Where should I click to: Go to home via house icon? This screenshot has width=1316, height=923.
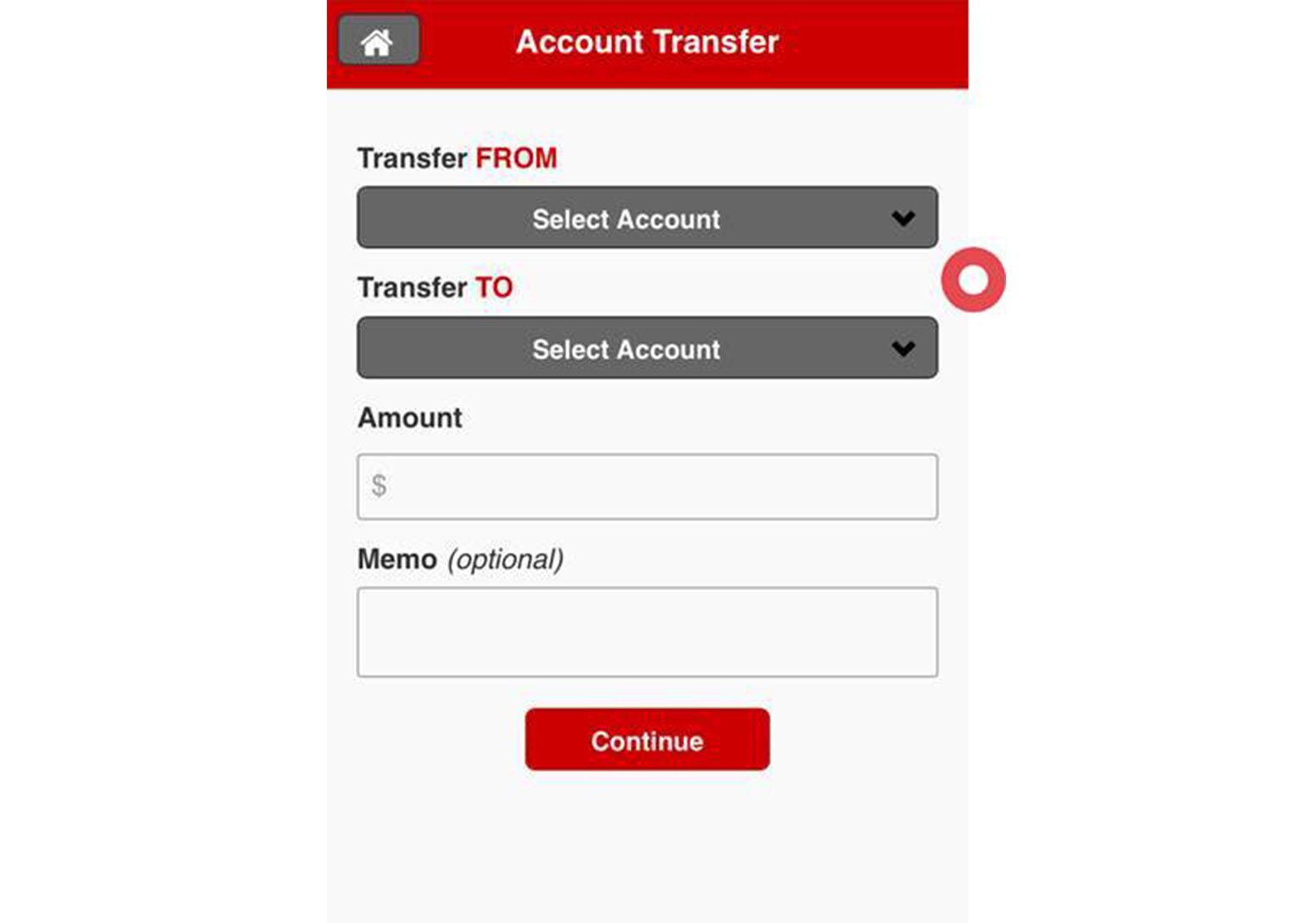click(378, 41)
